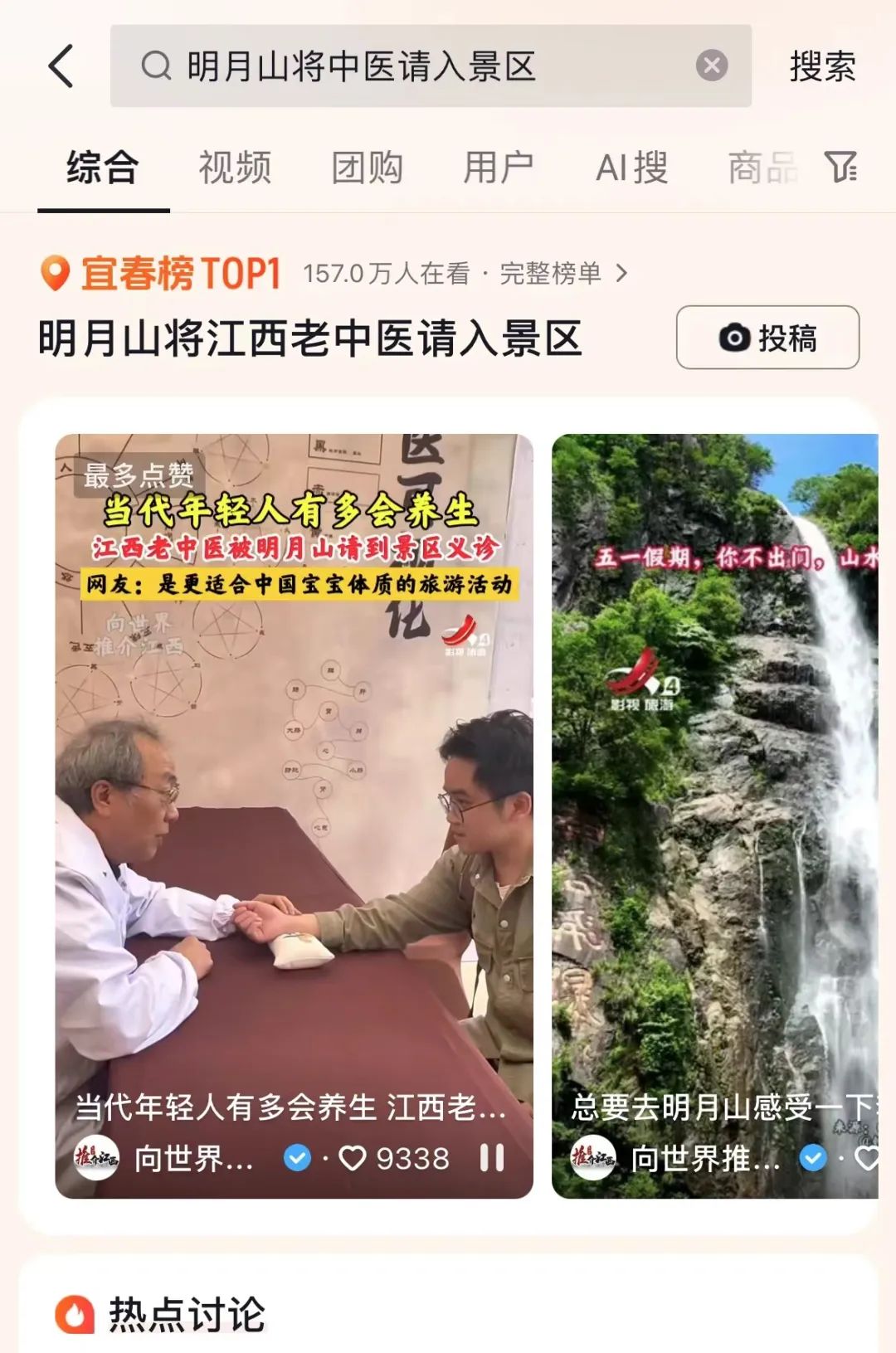The height and width of the screenshot is (1353, 896).
Task: Clear the search text
Action: click(711, 66)
